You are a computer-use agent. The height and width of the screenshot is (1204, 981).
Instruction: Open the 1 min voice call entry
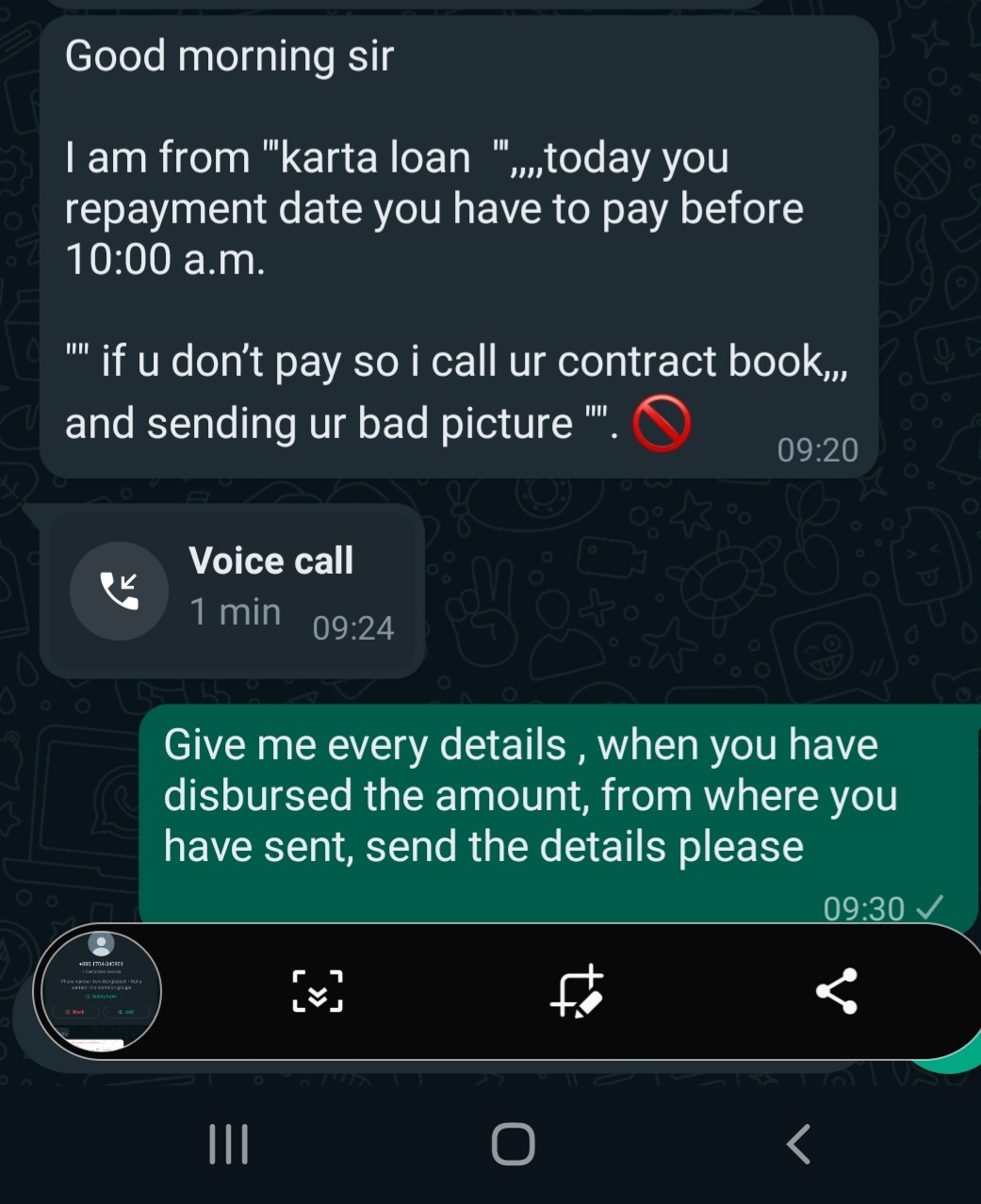pos(232,590)
